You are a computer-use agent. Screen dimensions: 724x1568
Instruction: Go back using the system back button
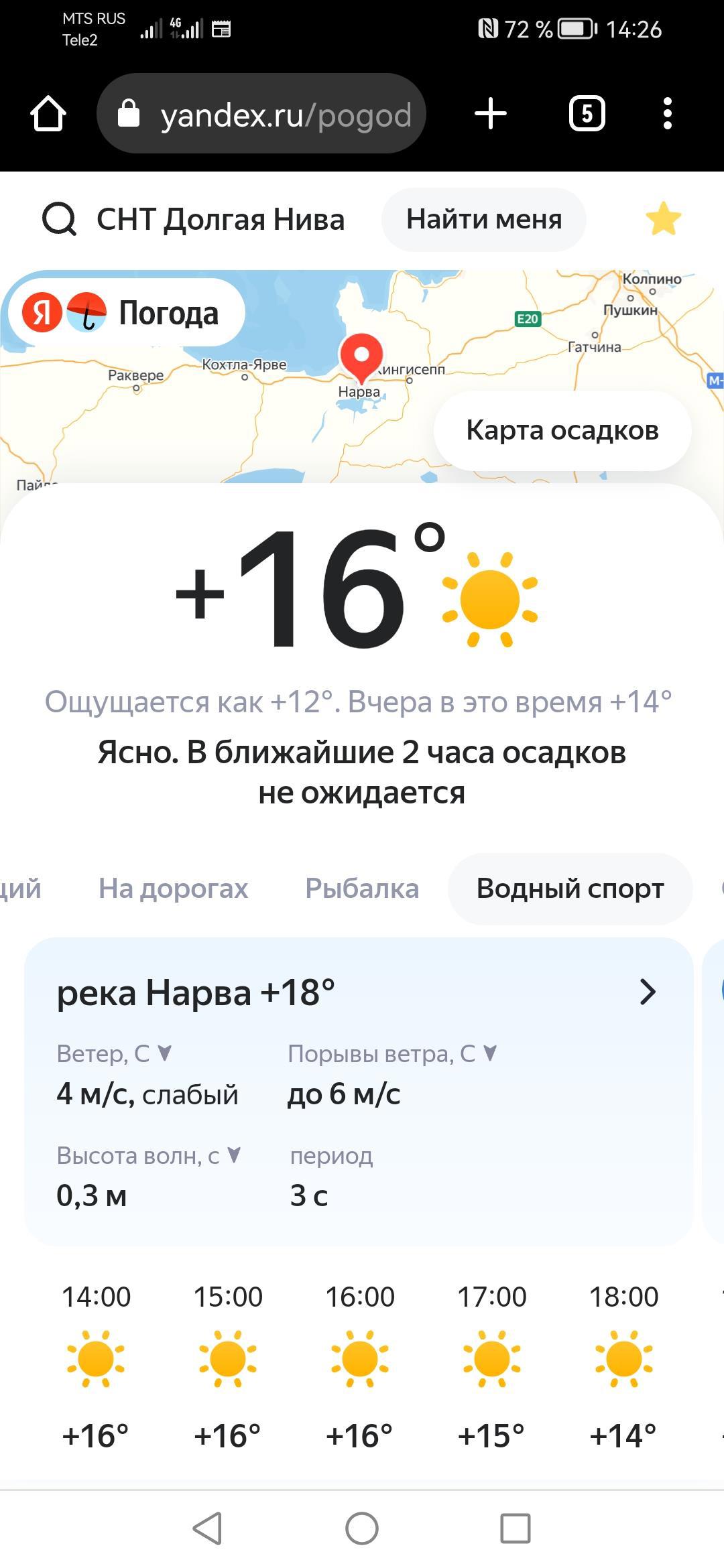point(207,1528)
